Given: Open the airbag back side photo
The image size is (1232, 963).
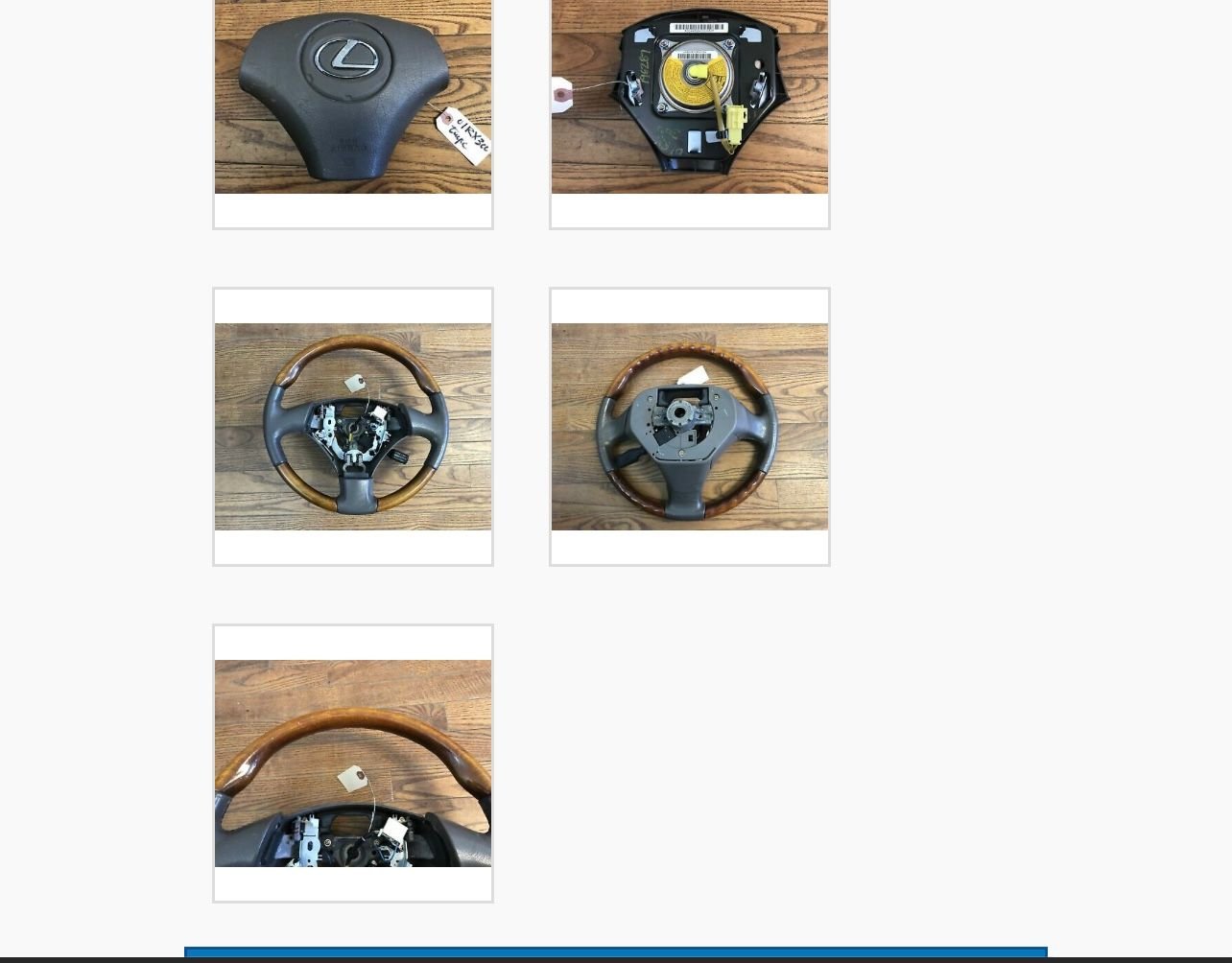Looking at the screenshot, I should coord(689,96).
